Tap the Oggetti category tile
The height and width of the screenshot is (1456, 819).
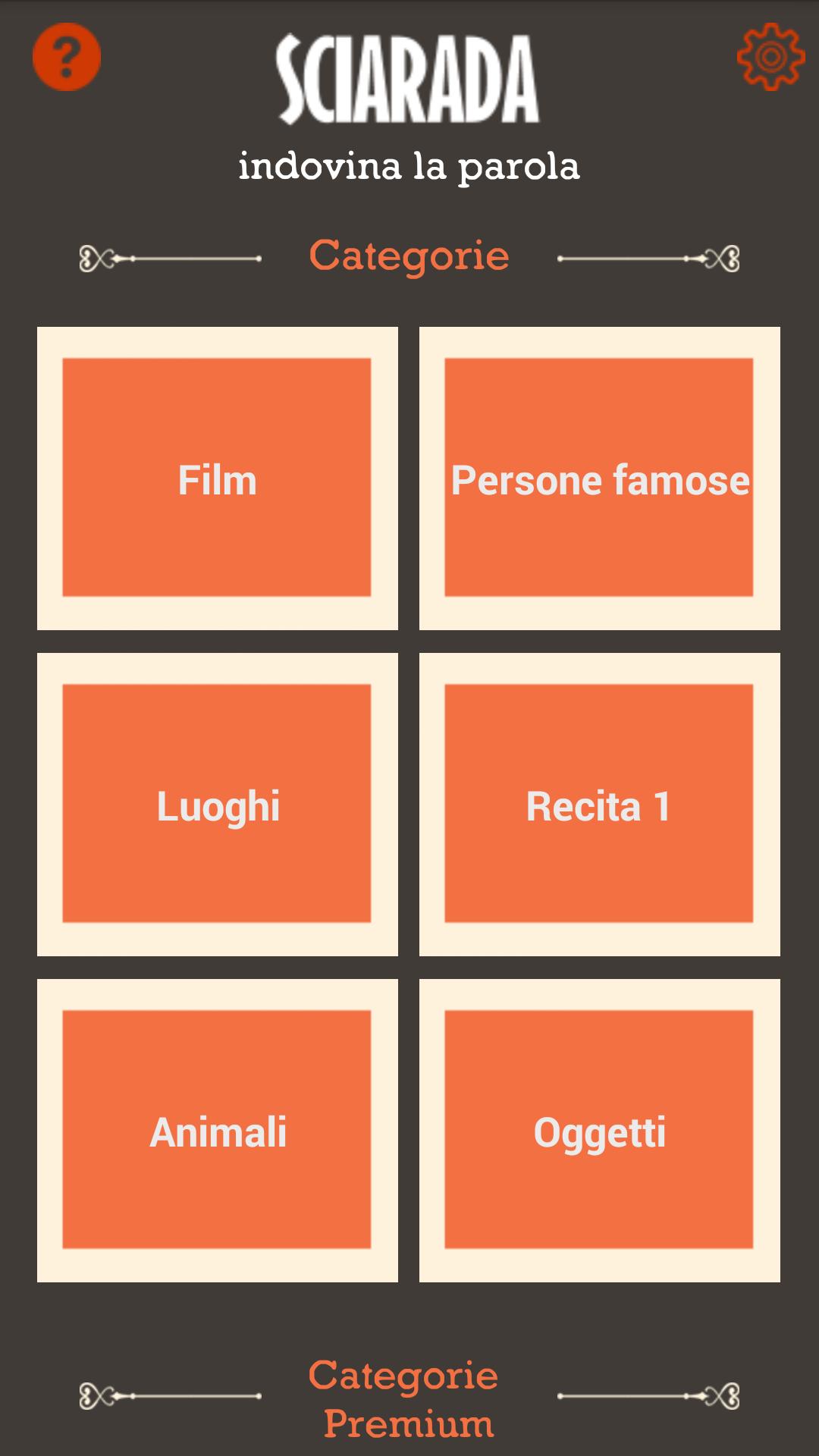599,1130
